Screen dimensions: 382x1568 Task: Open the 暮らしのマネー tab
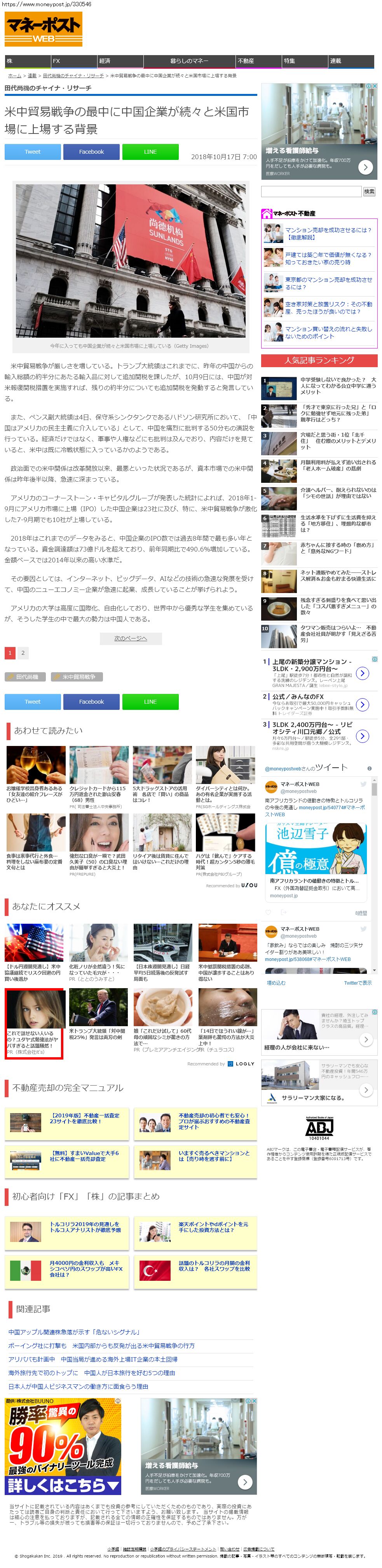(189, 61)
